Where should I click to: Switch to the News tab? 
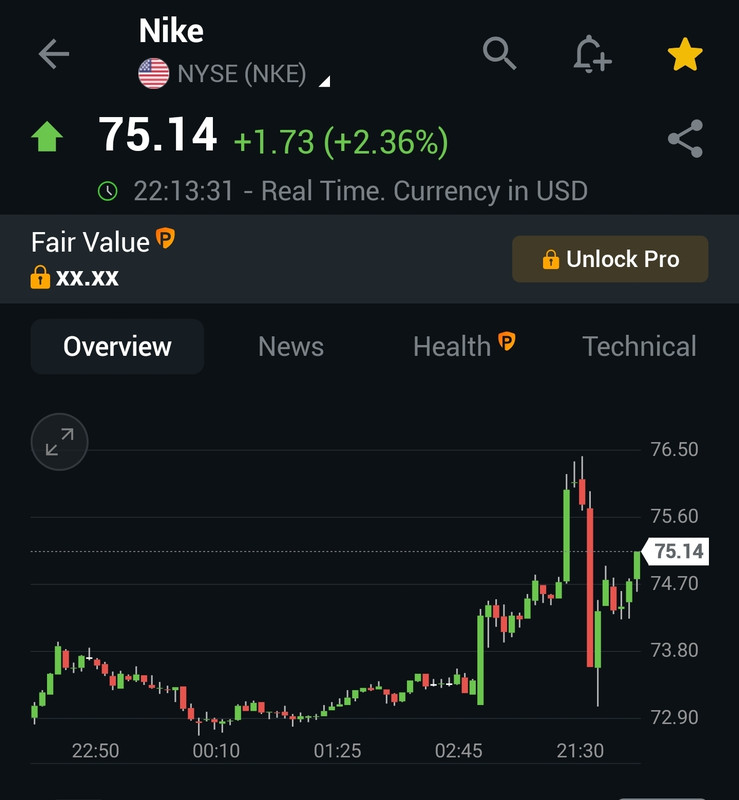pyautogui.click(x=291, y=347)
